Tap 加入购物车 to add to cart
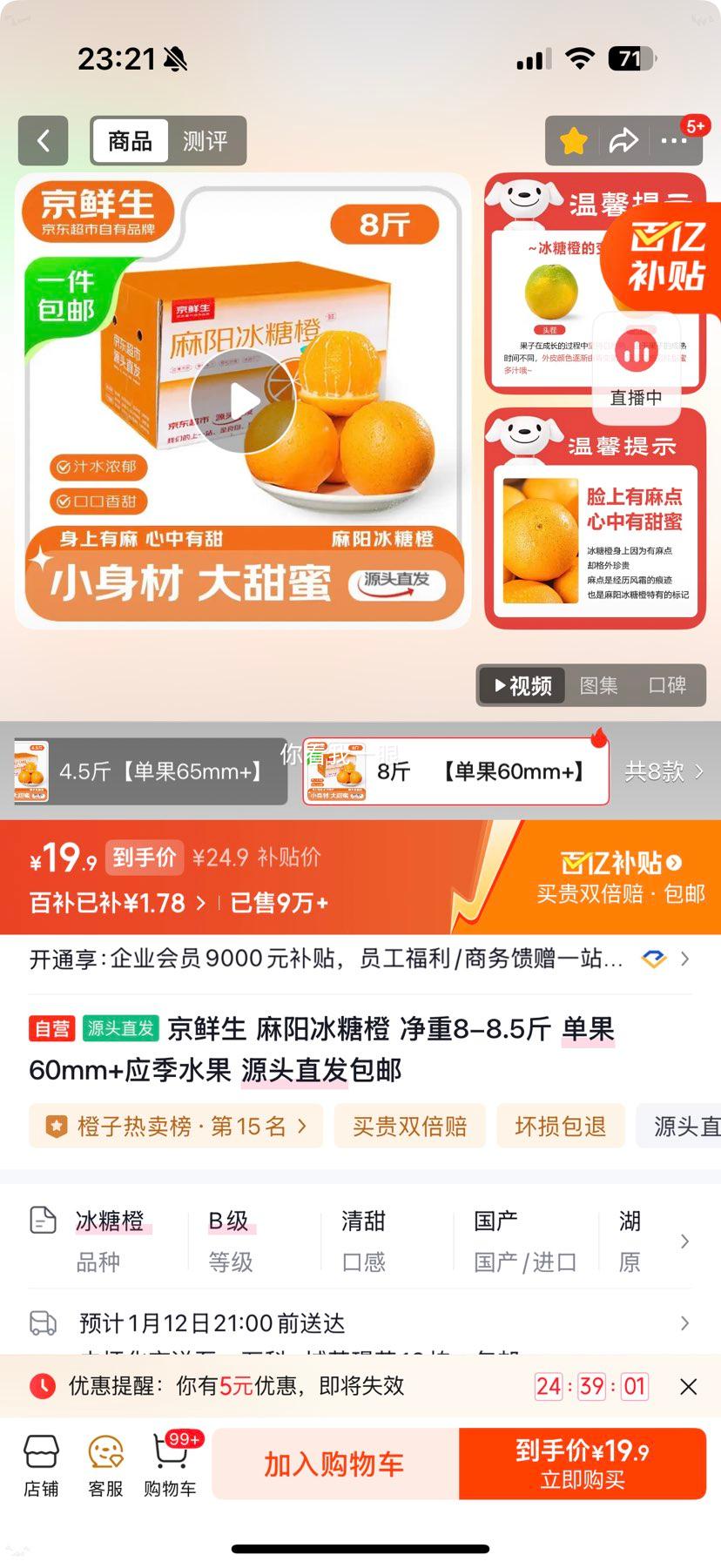 (x=334, y=1463)
